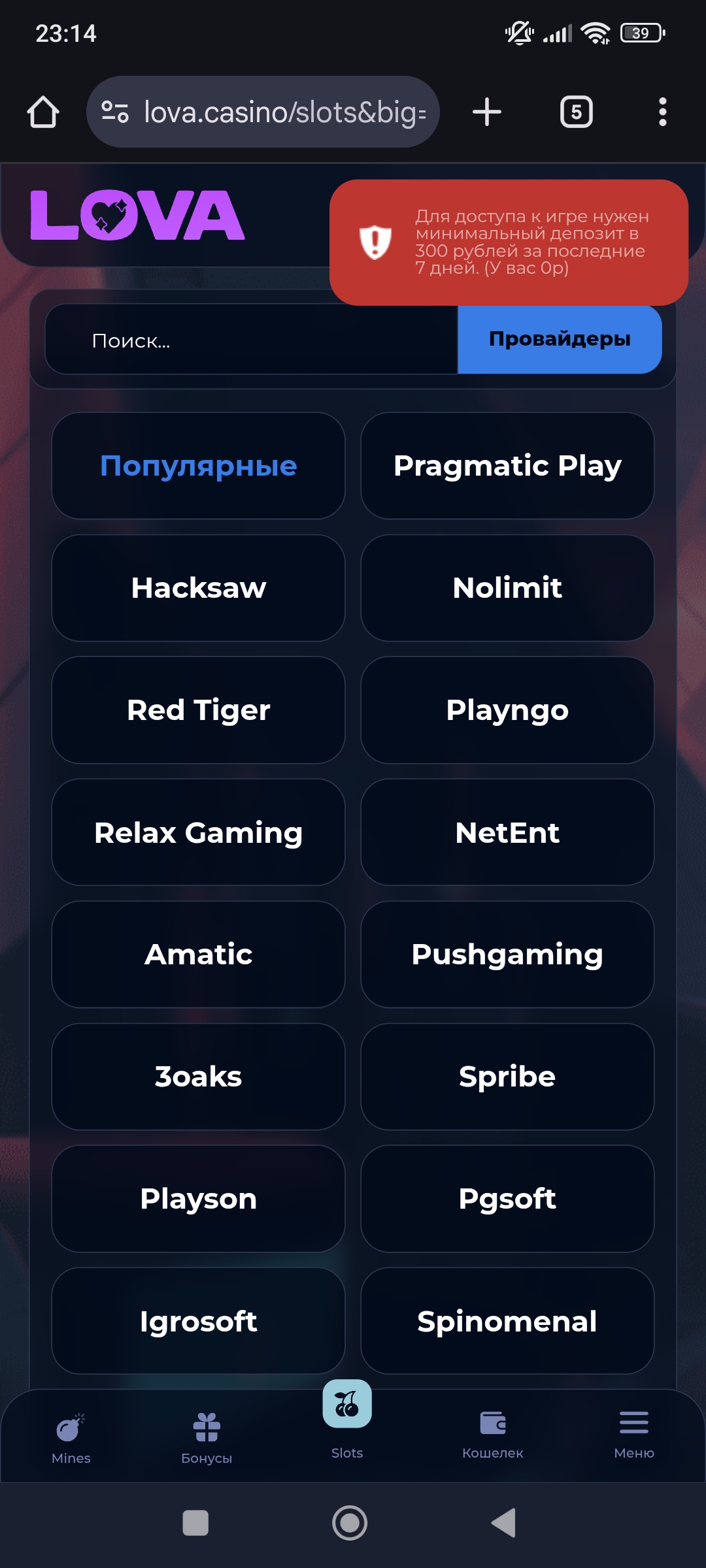Tap the lova.casino address bar
This screenshot has width=706, height=1568.
[263, 112]
